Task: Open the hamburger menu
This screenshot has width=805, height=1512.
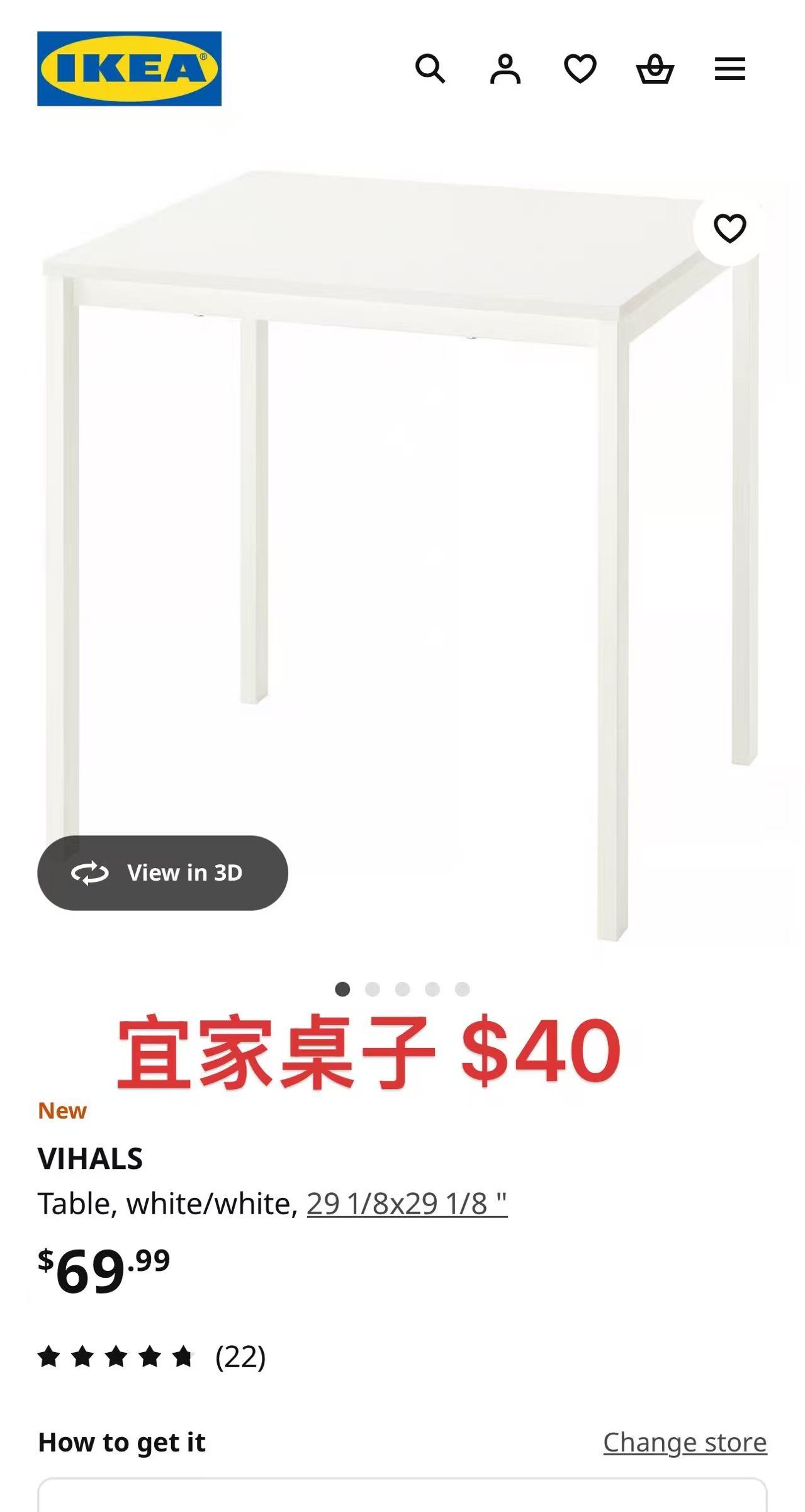Action: point(729,69)
